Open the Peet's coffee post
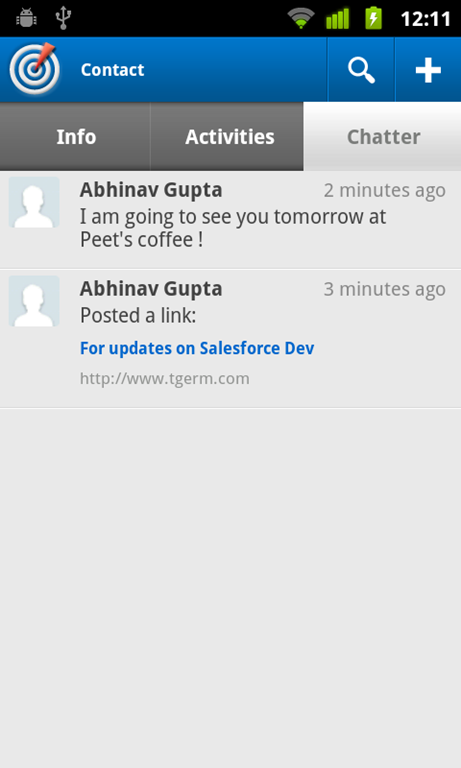Viewport: 461px width, 768px height. [x=230, y=220]
